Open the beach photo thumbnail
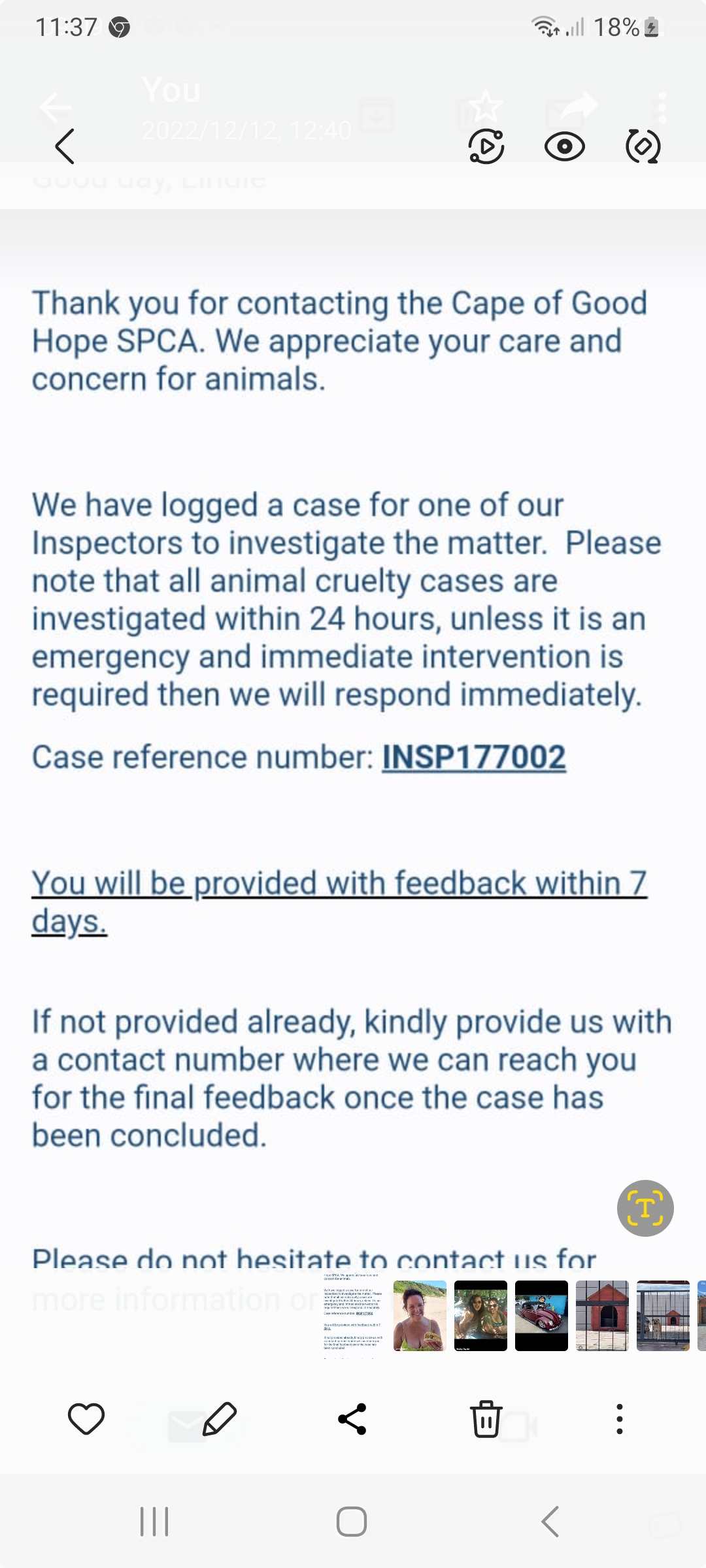 coord(420,1316)
